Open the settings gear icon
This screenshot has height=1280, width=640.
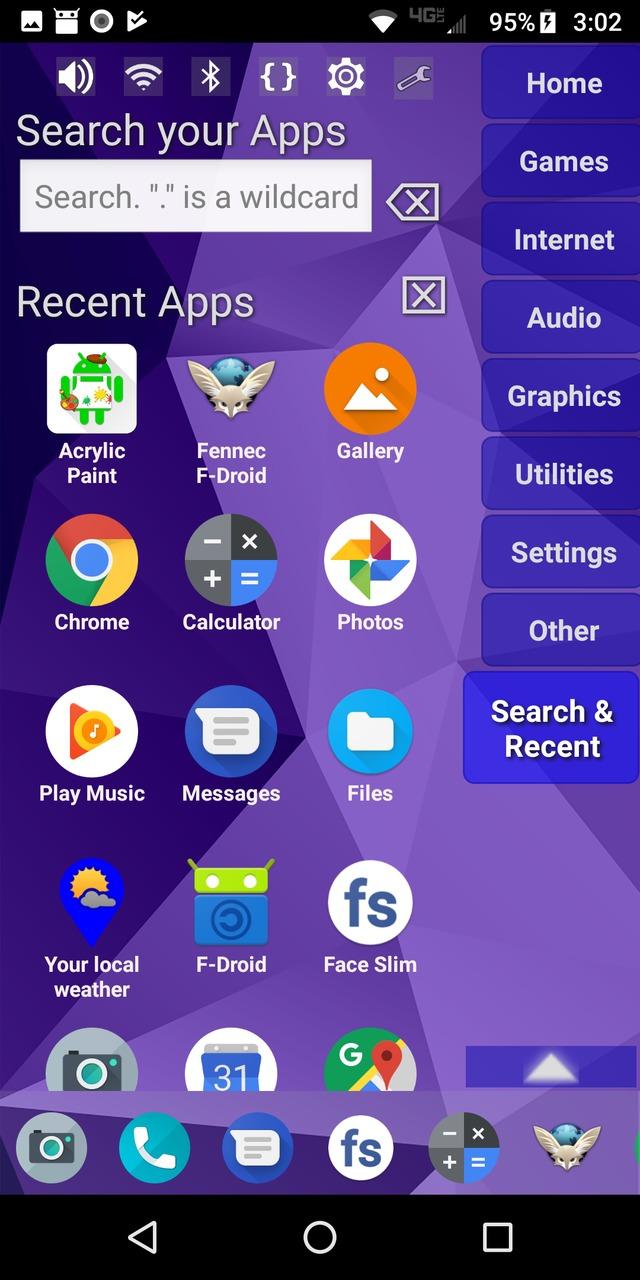pyautogui.click(x=346, y=77)
